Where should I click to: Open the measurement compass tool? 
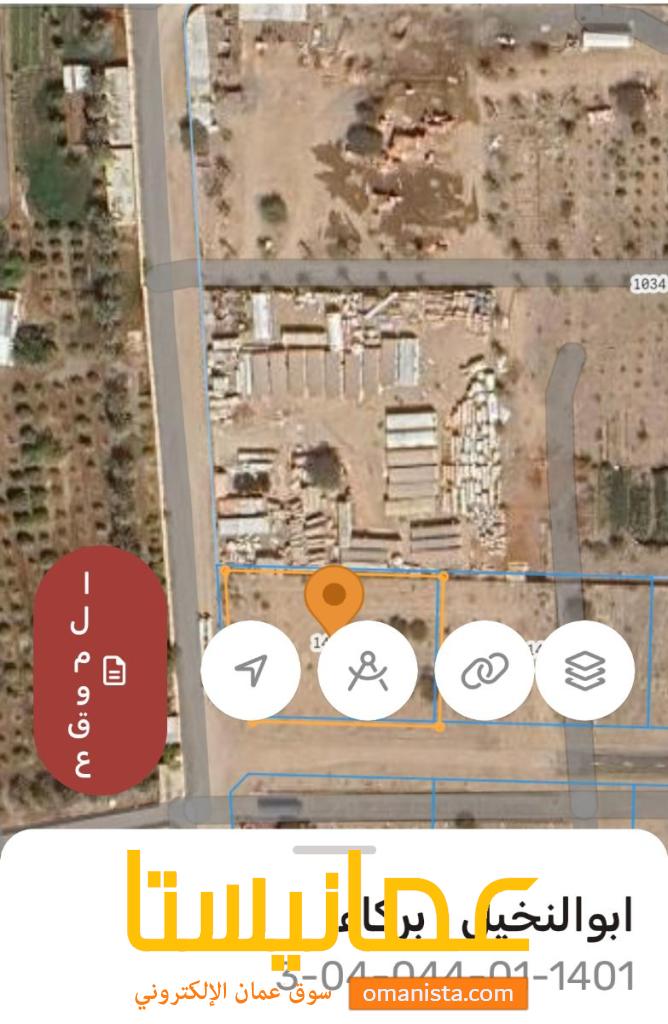(x=367, y=671)
